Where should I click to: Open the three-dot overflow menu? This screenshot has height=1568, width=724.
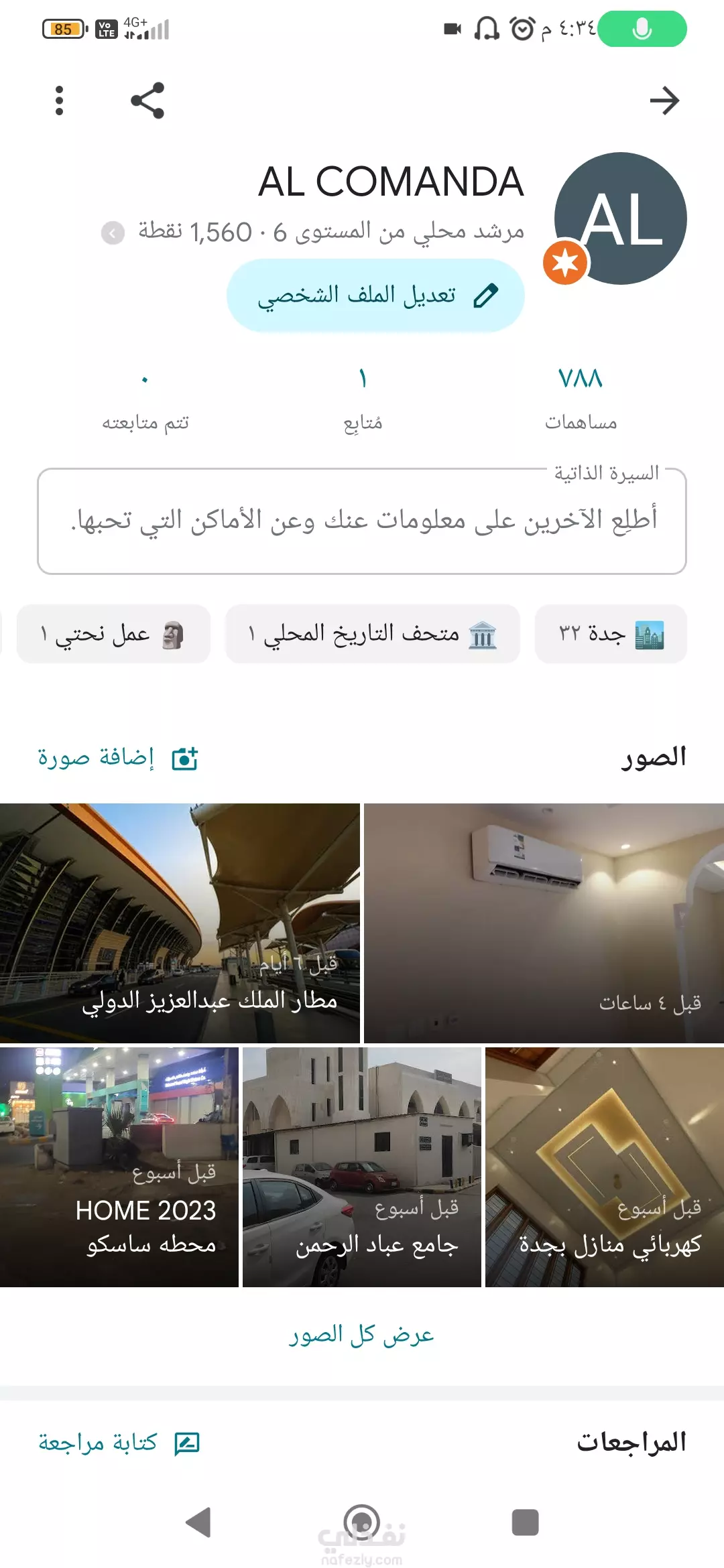pyautogui.click(x=59, y=101)
